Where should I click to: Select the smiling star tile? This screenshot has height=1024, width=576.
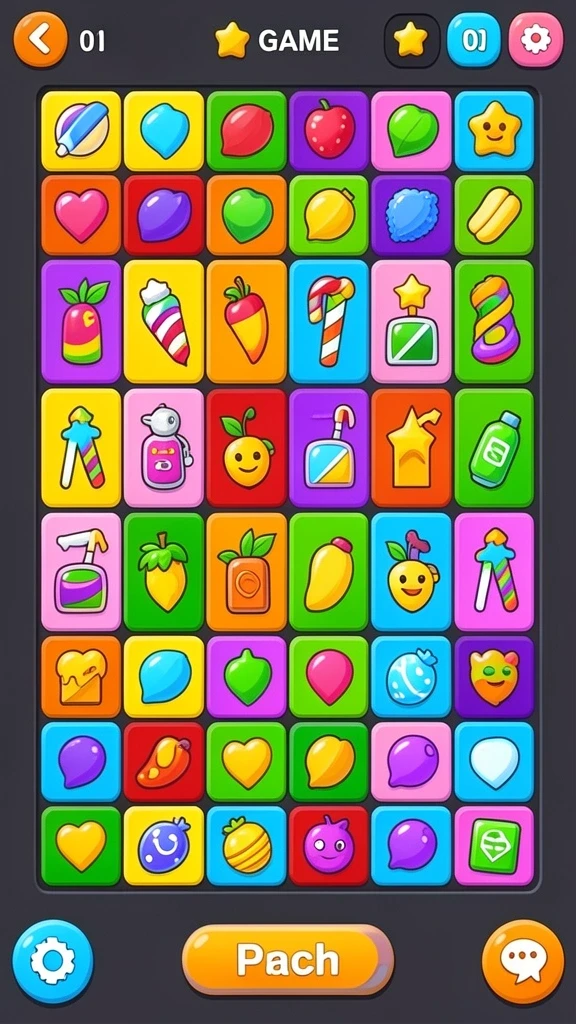pyautogui.click(x=494, y=131)
